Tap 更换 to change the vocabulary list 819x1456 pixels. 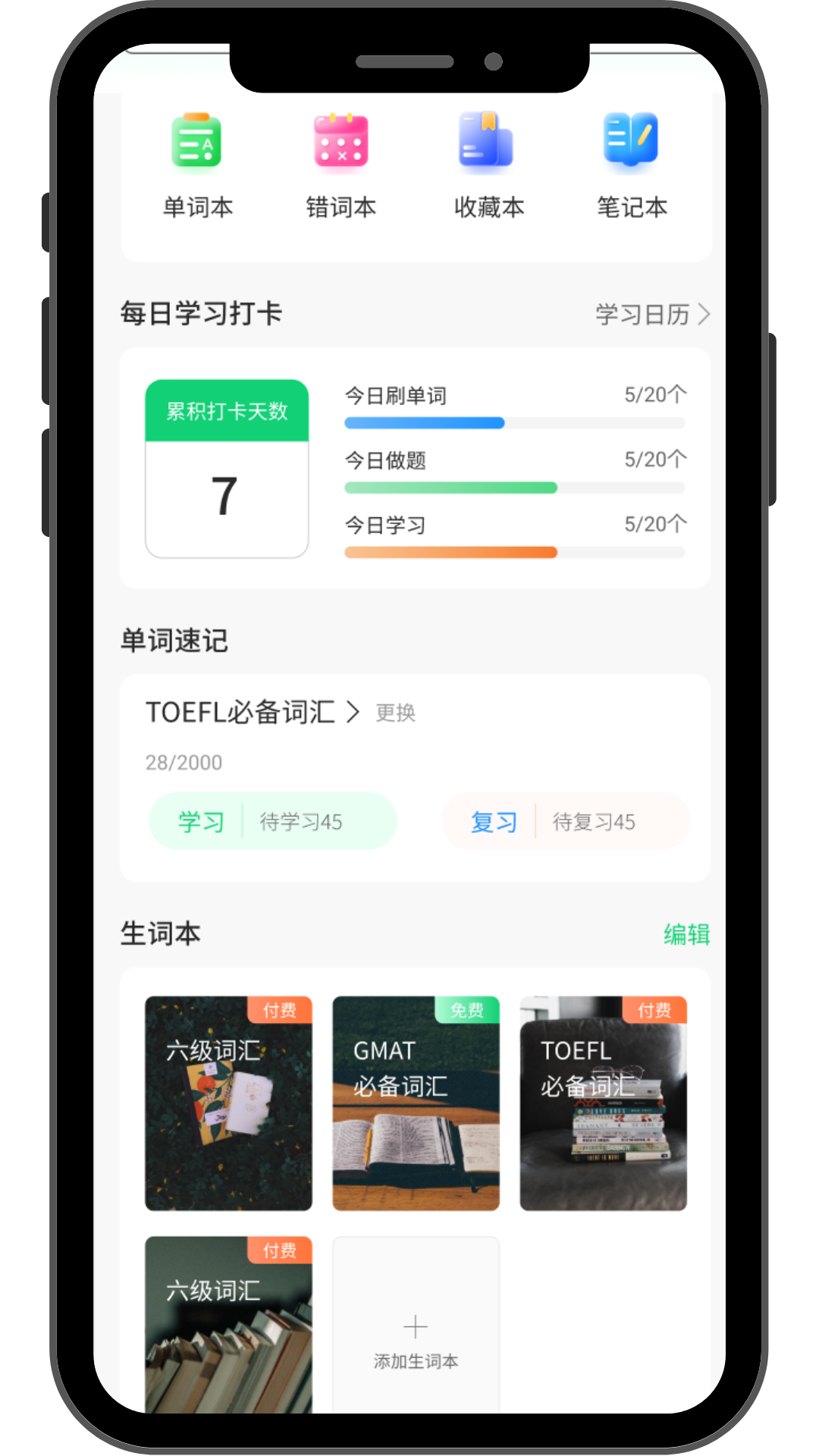tap(396, 713)
